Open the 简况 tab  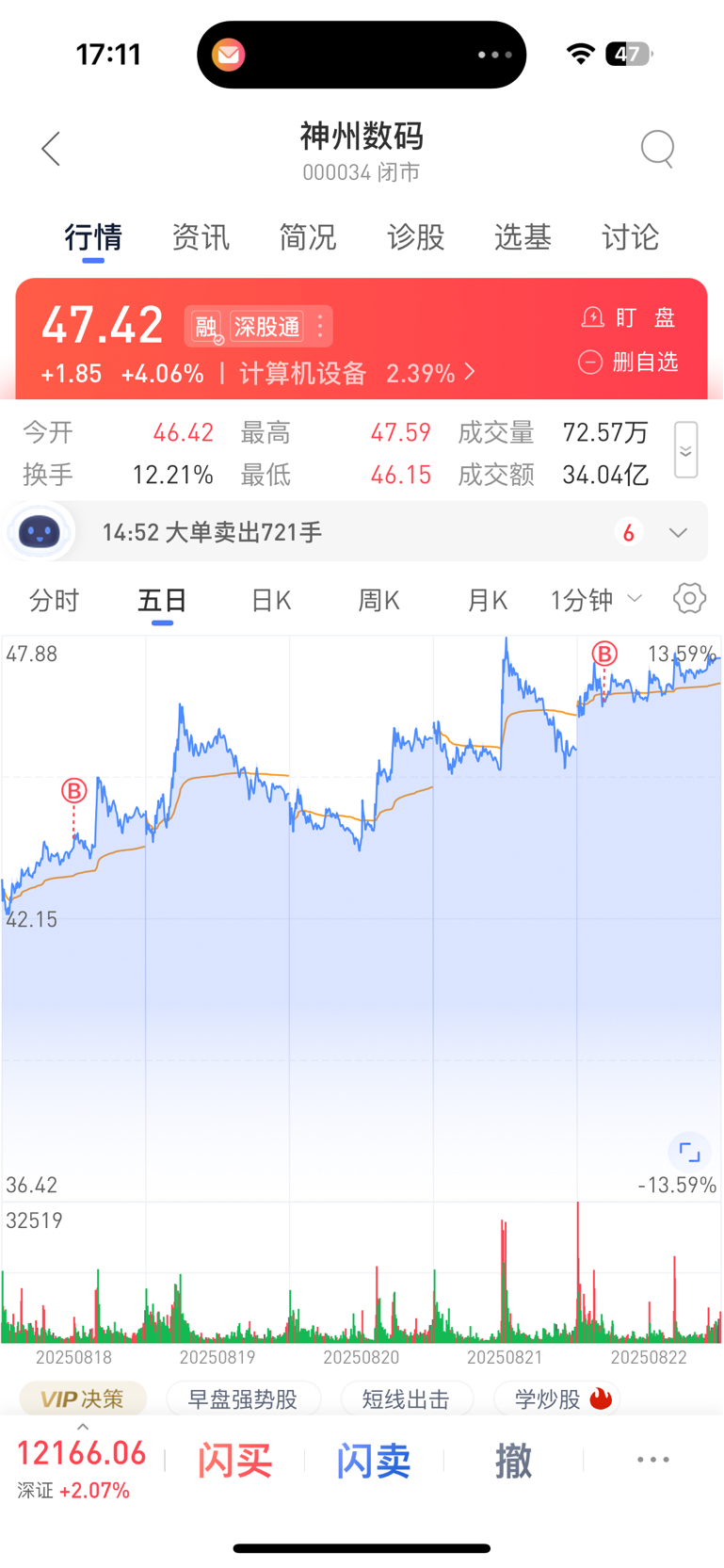[x=308, y=237]
